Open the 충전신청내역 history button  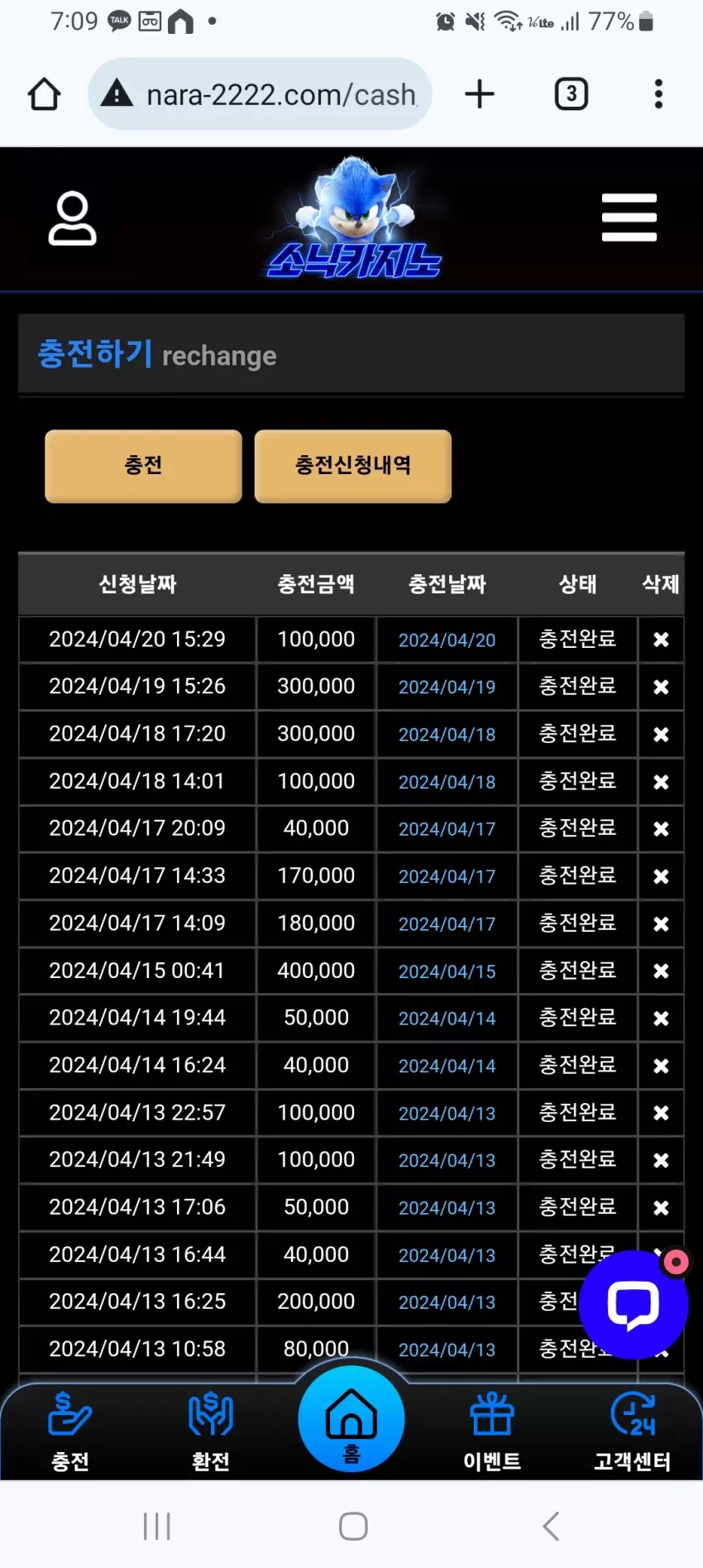click(353, 466)
